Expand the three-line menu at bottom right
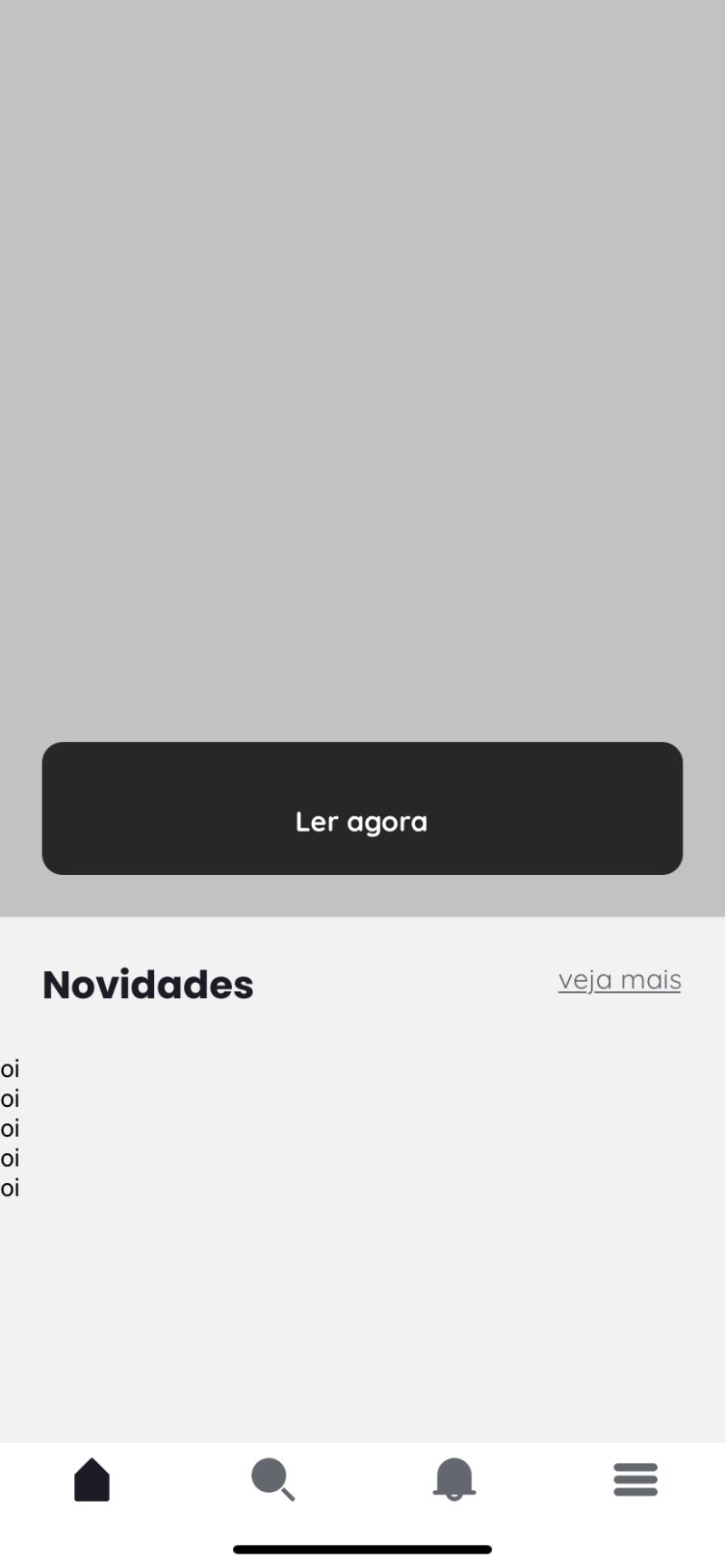Screen dimensions: 725x1568 tap(634, 1479)
